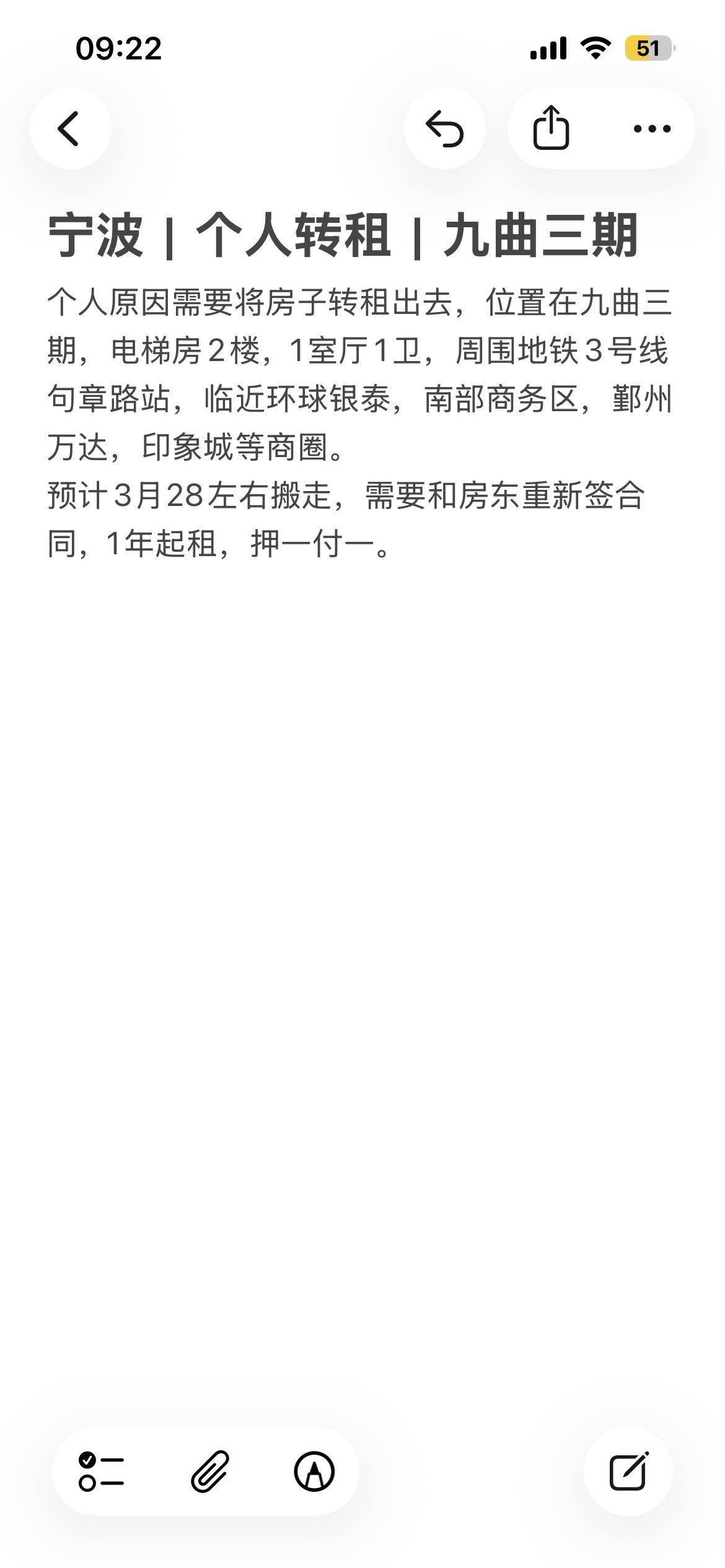Insert a checklist into the note
This screenshot has width=725, height=1568.
point(102,1471)
